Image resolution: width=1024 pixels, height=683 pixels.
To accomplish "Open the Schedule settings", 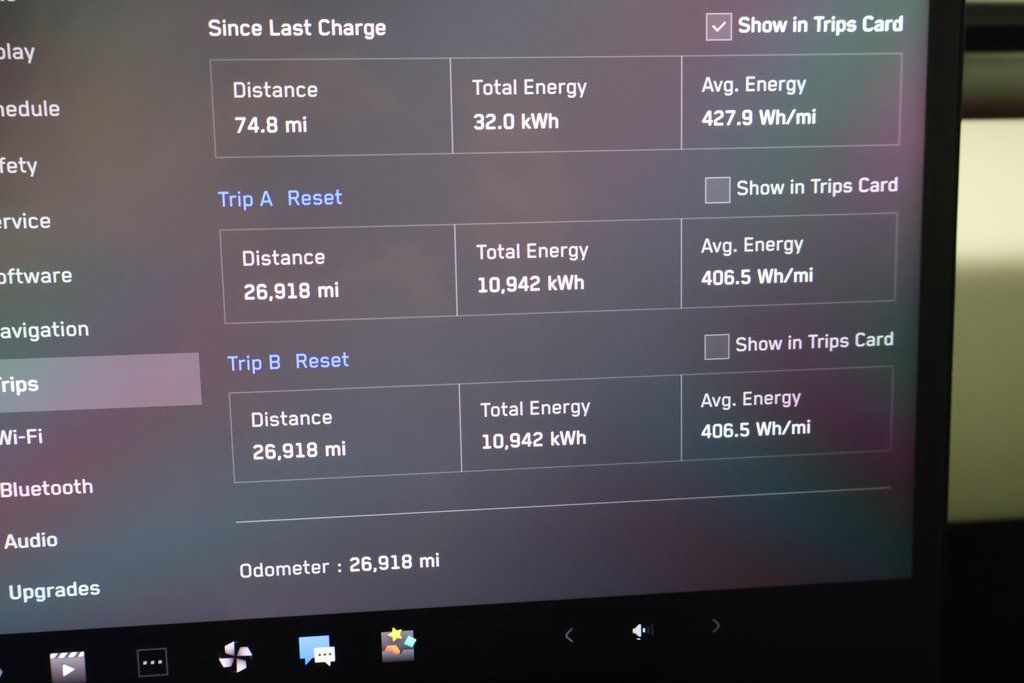I will [30, 109].
